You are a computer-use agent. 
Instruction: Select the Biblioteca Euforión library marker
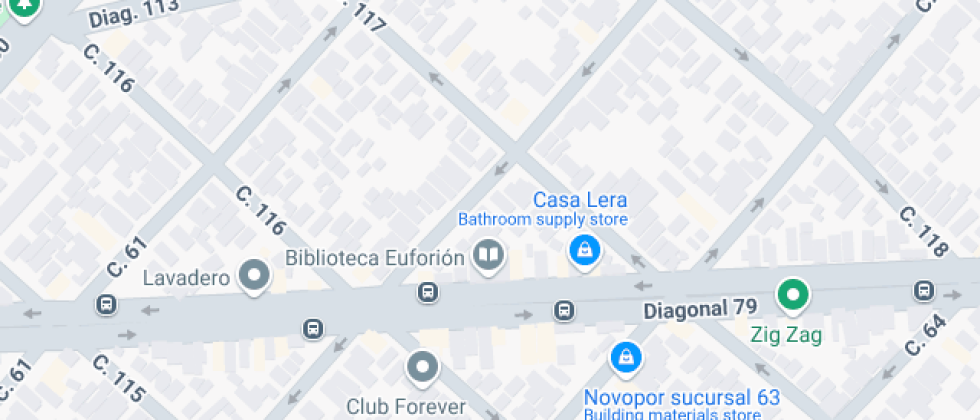(488, 256)
